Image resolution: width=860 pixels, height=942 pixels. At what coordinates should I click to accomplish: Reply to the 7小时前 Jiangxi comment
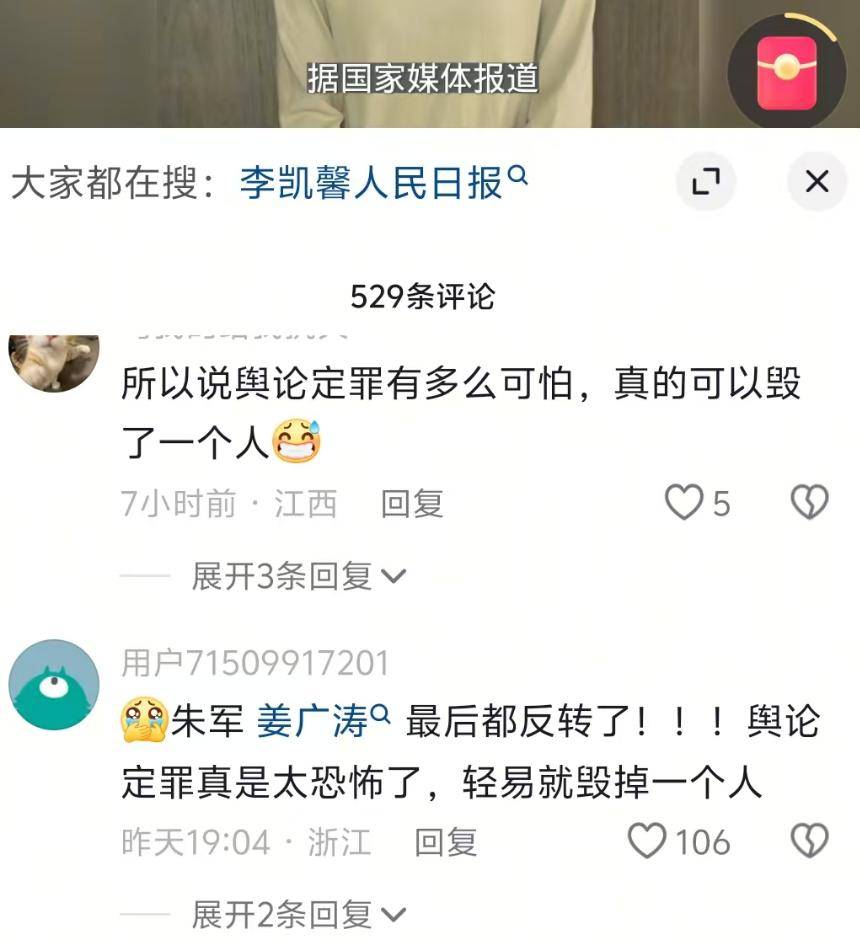coord(411,504)
